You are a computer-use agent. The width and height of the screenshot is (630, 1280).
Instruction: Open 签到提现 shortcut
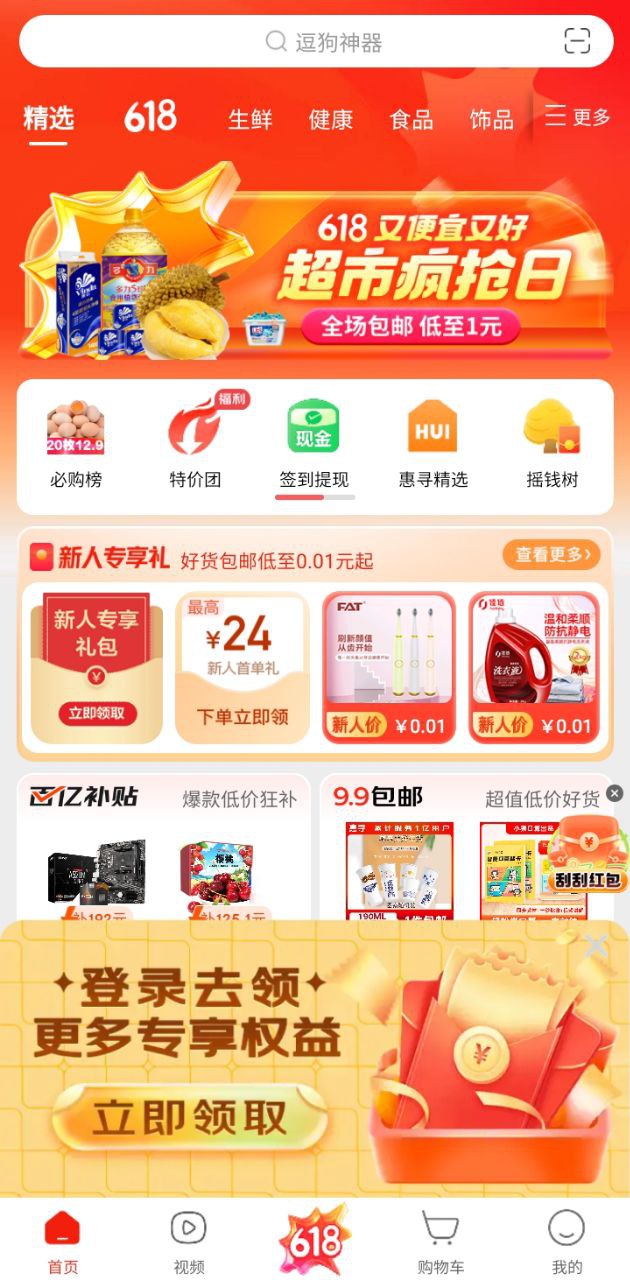314,444
